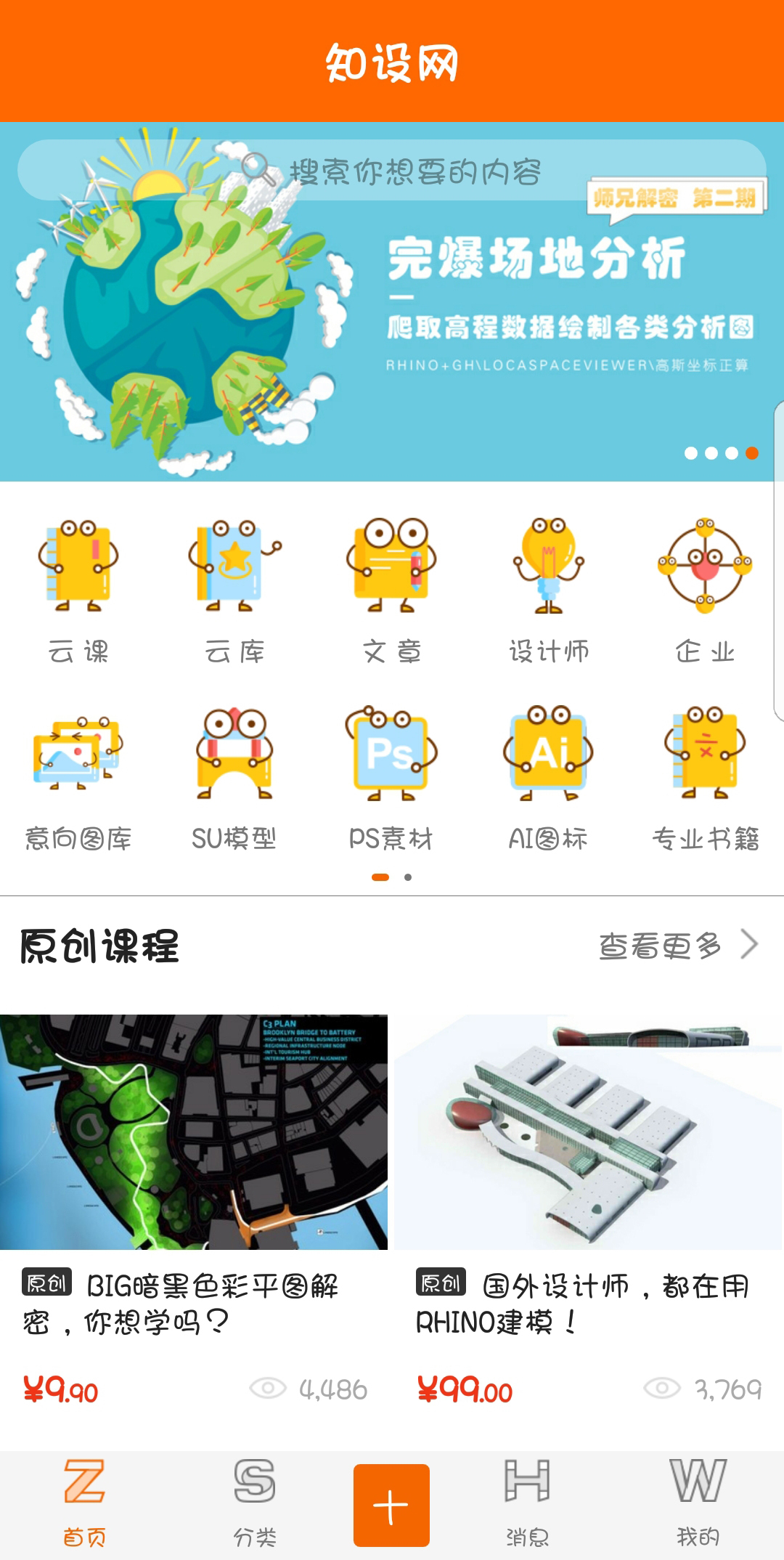Image resolution: width=784 pixels, height=1560 pixels.
Task: Browse SU模型 resources
Action: (234, 777)
